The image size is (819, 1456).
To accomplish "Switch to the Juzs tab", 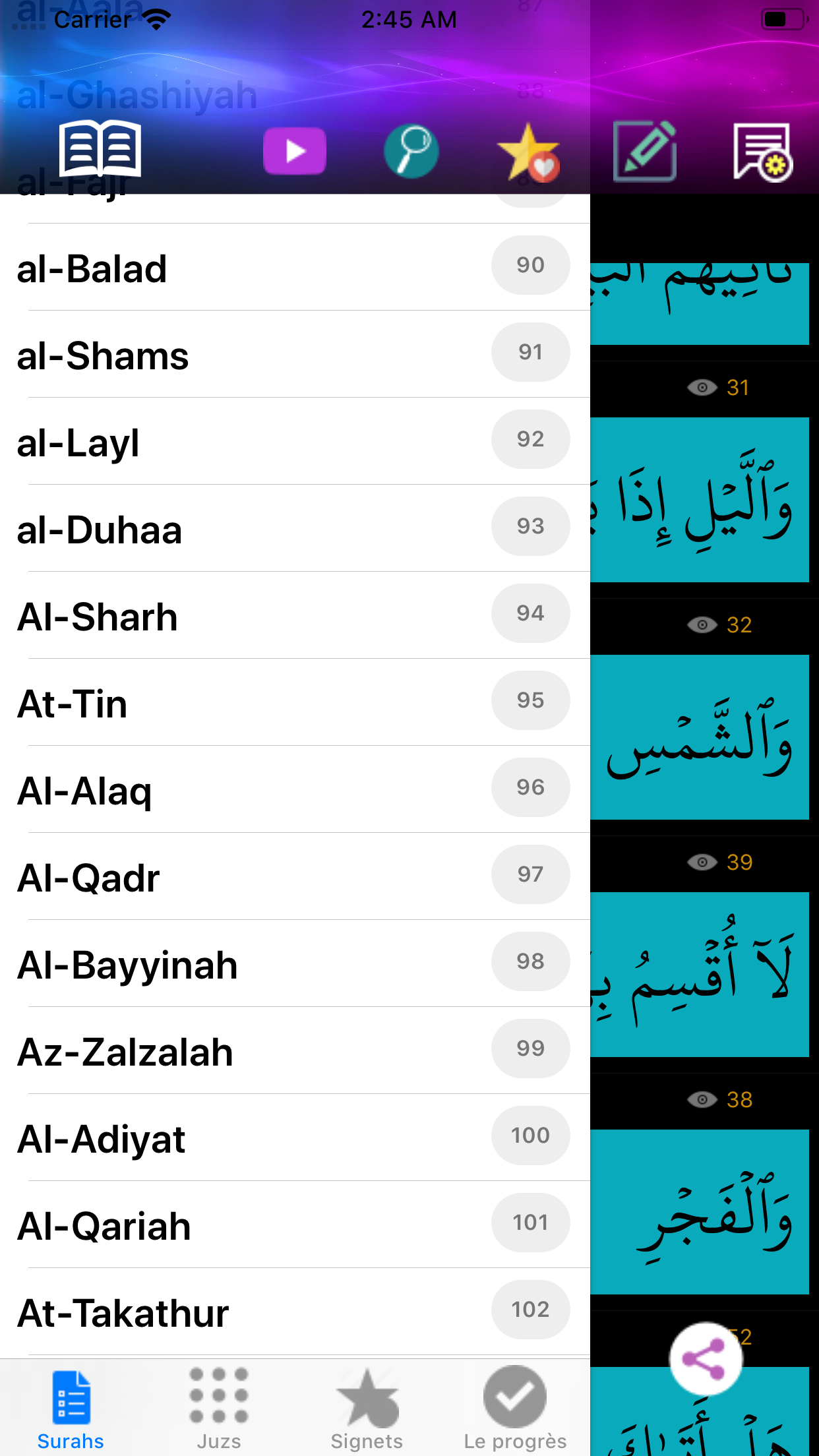I will click(219, 1409).
